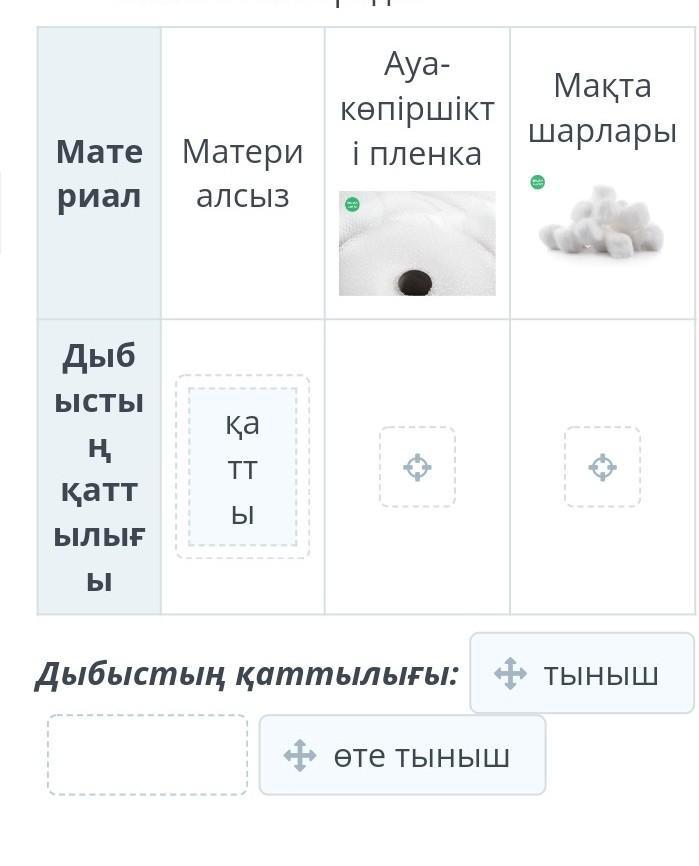The width and height of the screenshot is (699, 866).
Task: Tap the placed "қатты" answer chip
Action: (x=243, y=467)
